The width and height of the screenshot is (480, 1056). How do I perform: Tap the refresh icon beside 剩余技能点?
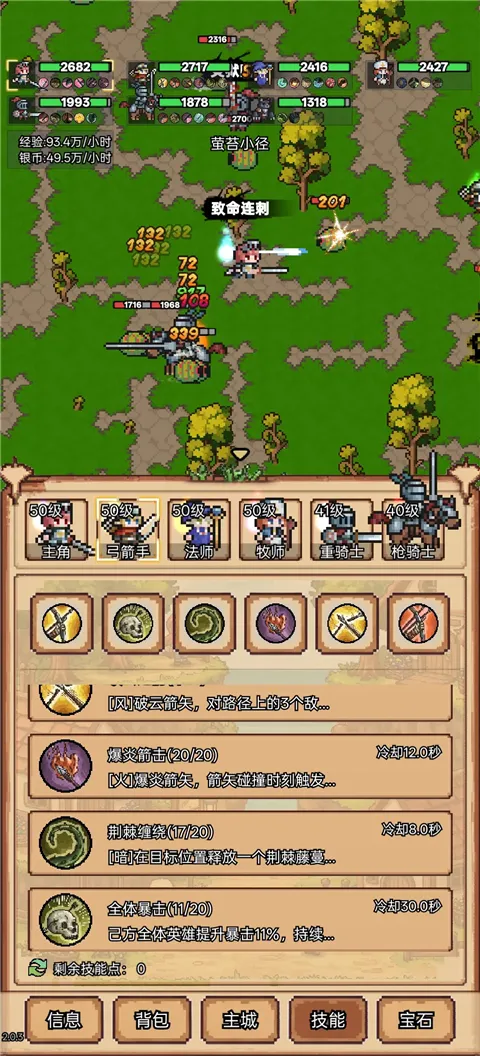37,968
